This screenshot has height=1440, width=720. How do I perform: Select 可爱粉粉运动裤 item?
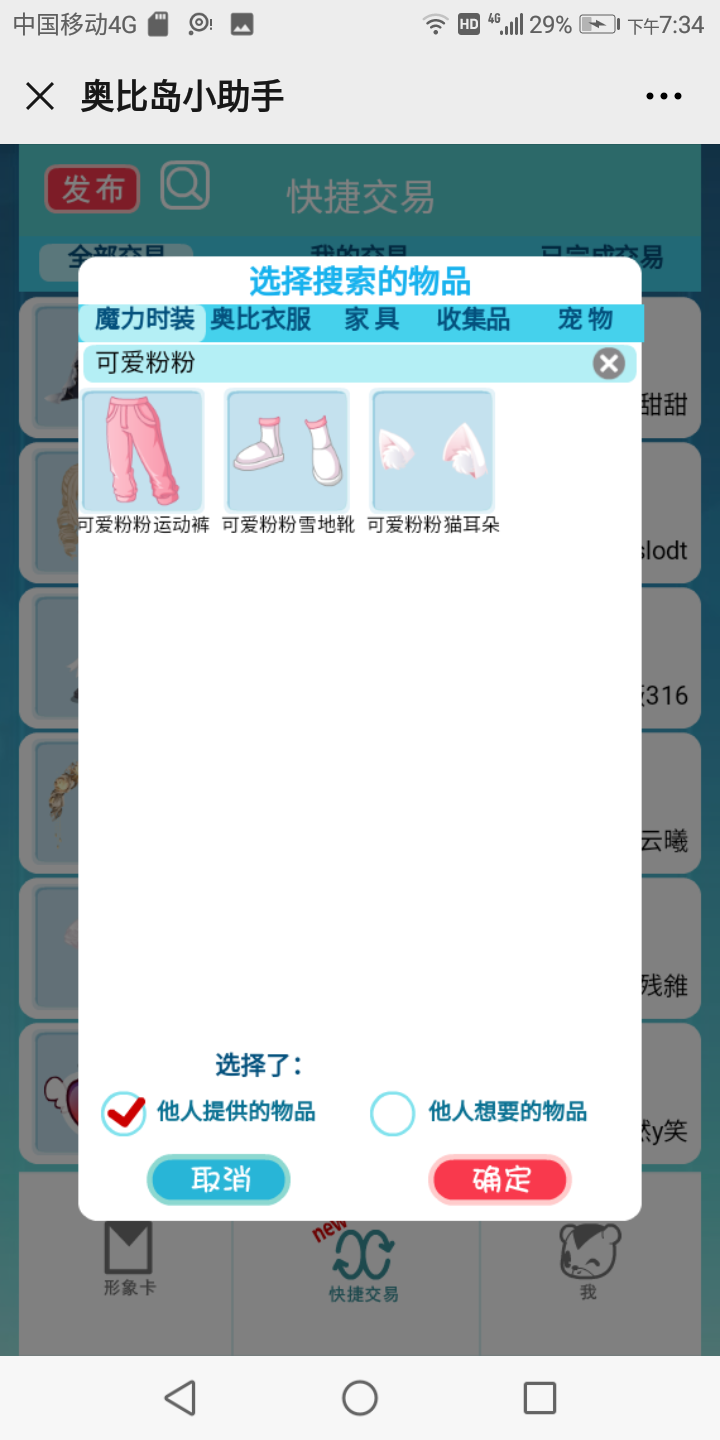tap(143, 452)
